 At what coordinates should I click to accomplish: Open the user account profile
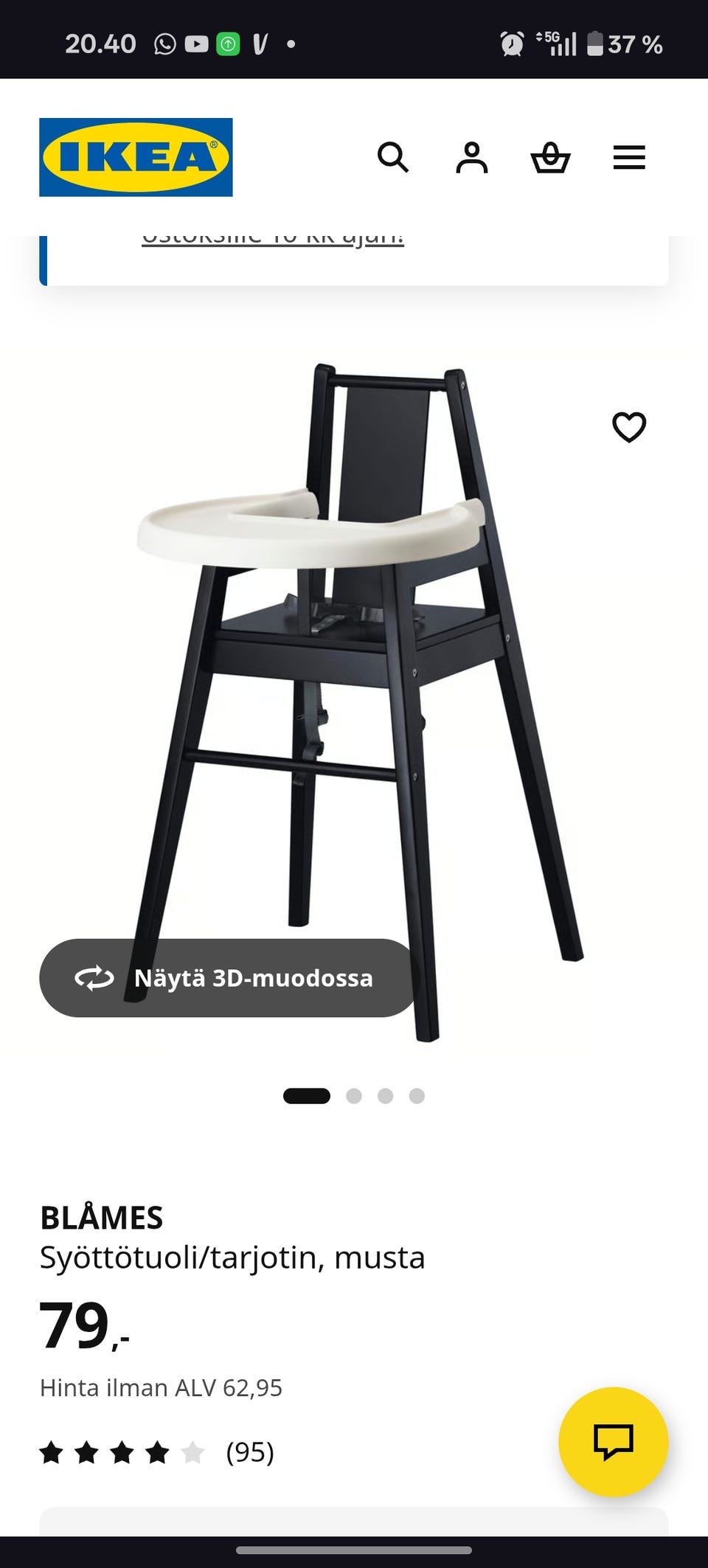point(472,157)
